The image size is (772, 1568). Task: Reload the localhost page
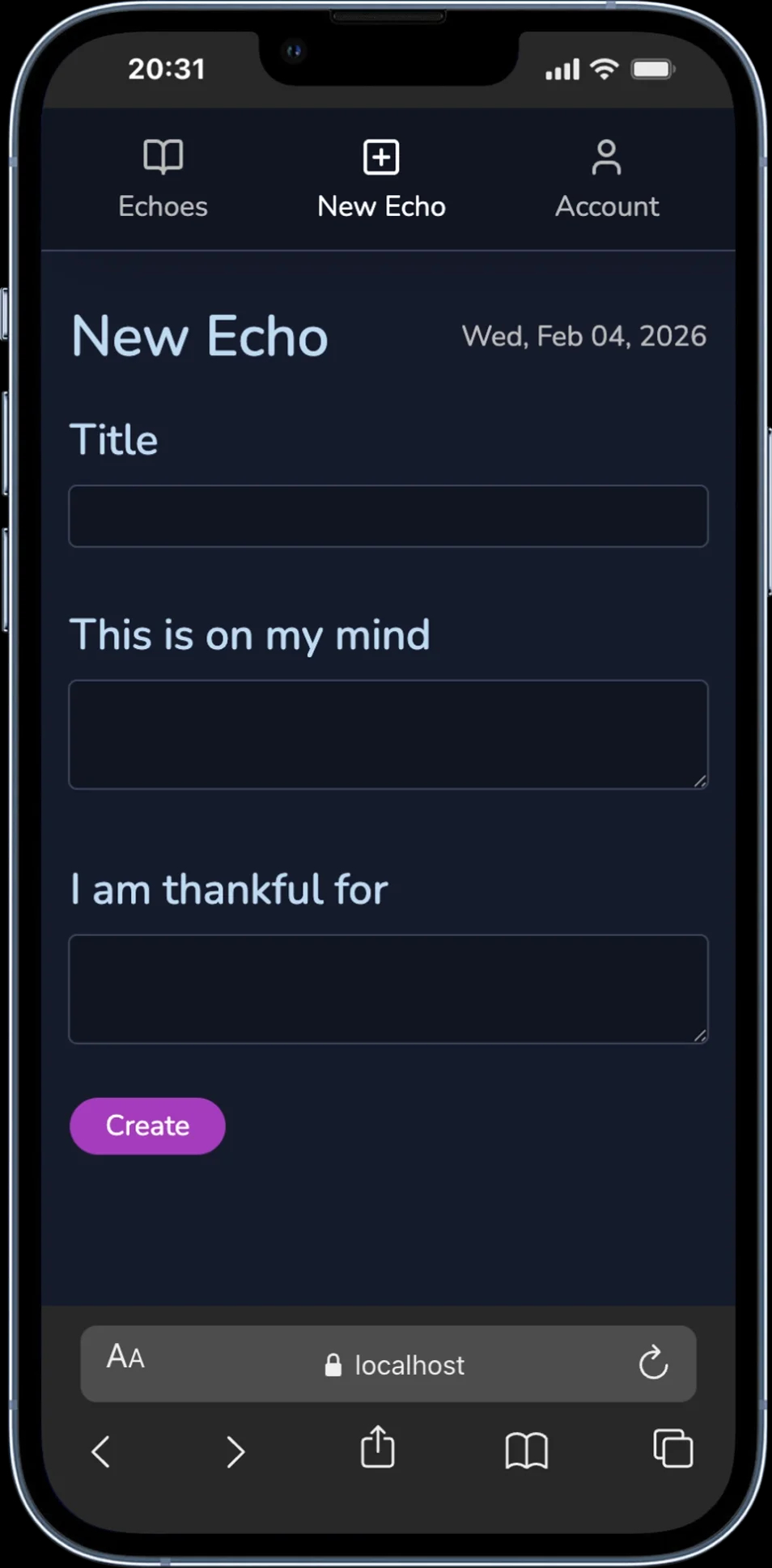click(653, 1363)
